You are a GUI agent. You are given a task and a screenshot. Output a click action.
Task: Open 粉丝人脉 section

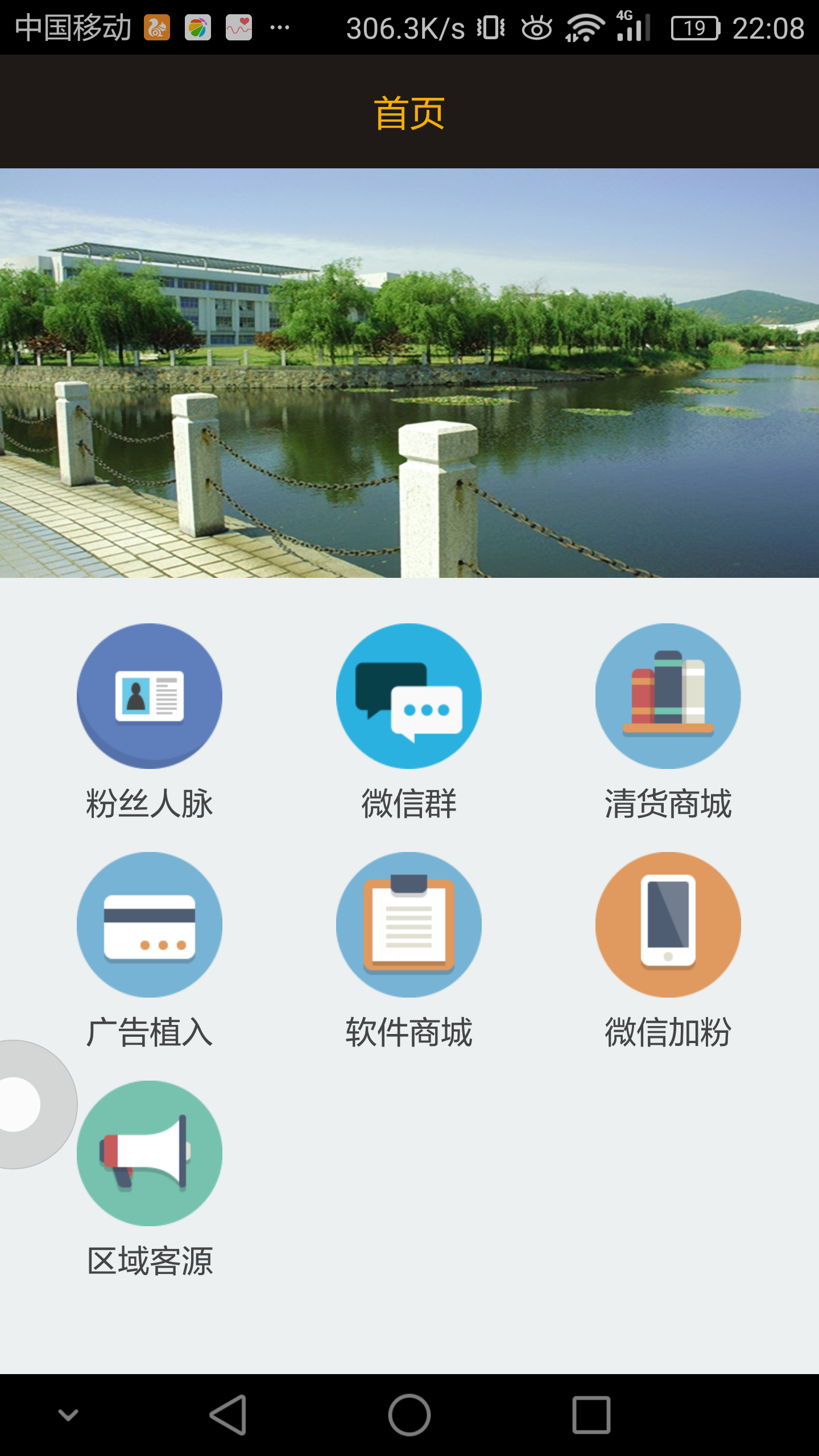coord(150,697)
